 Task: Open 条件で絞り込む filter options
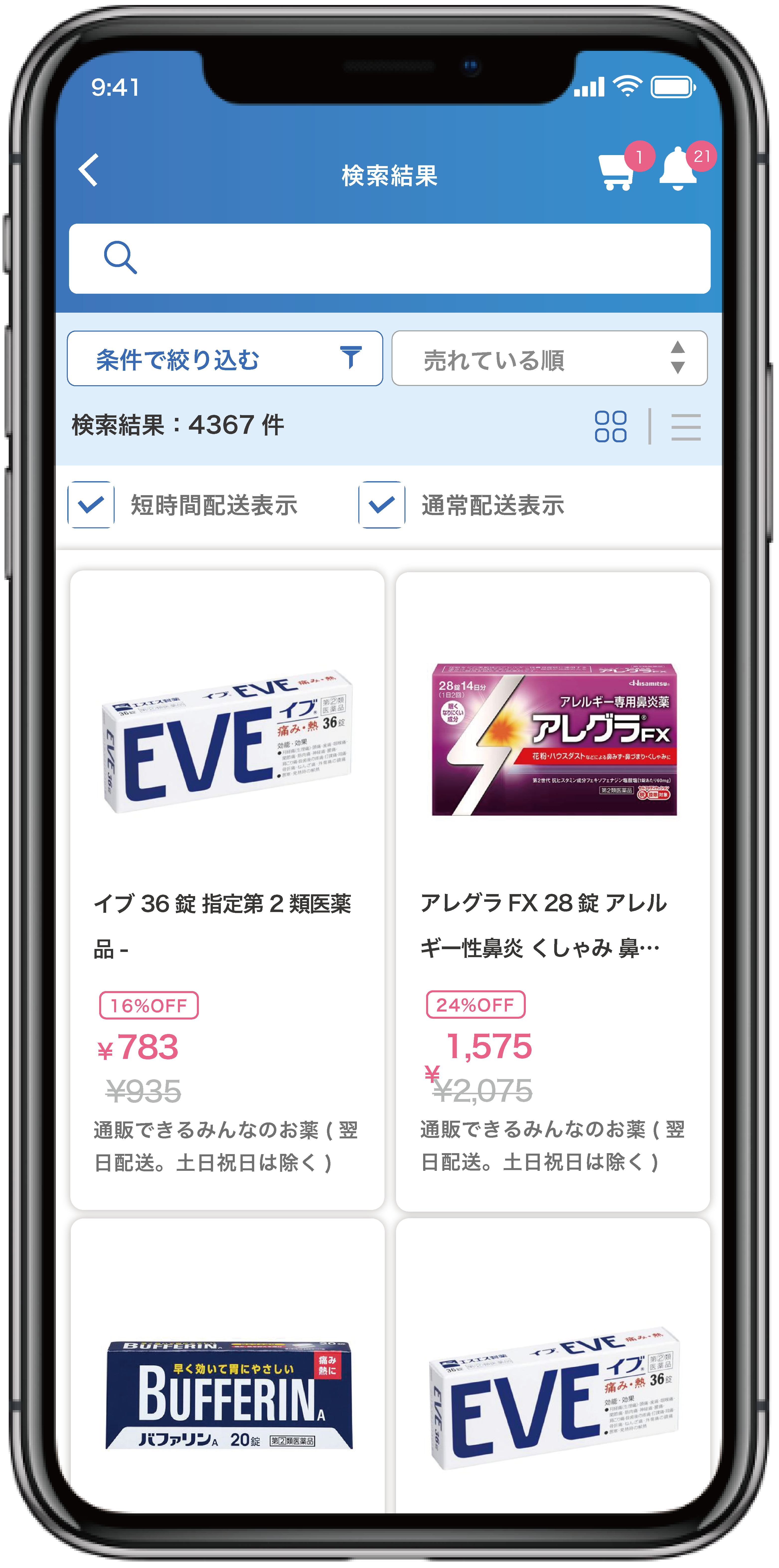[x=225, y=359]
